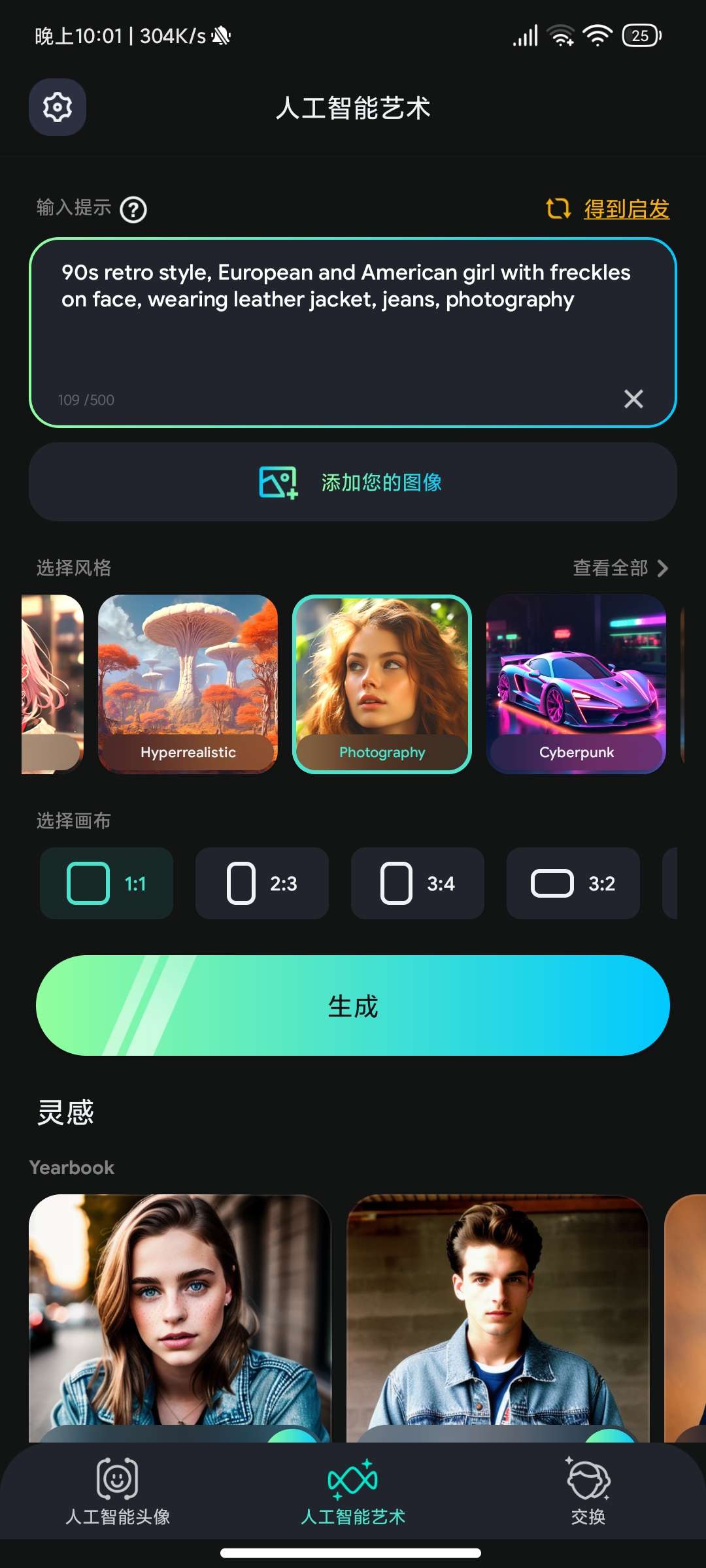The width and height of the screenshot is (706, 1568).
Task: Open the settings gear icon
Action: tap(57, 107)
